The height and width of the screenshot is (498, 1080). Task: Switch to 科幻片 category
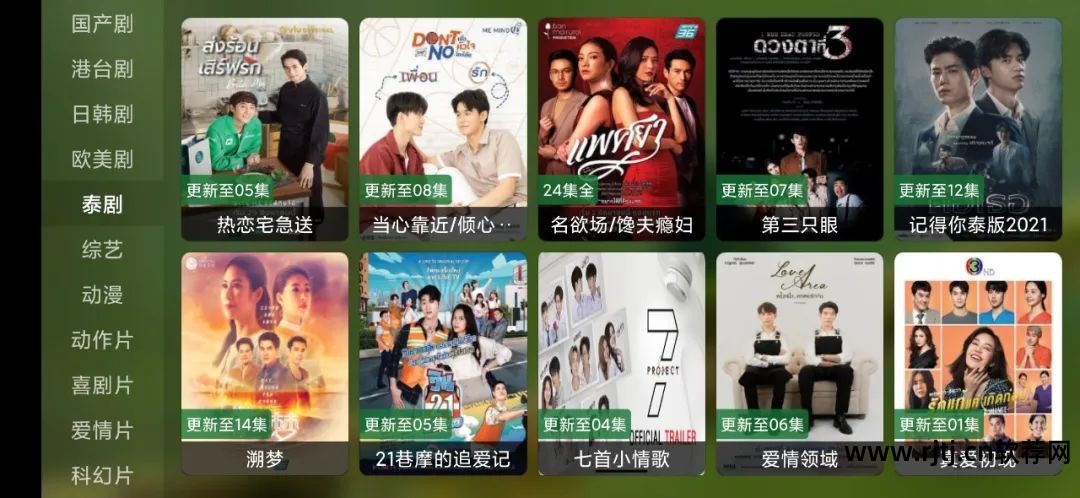click(x=102, y=475)
